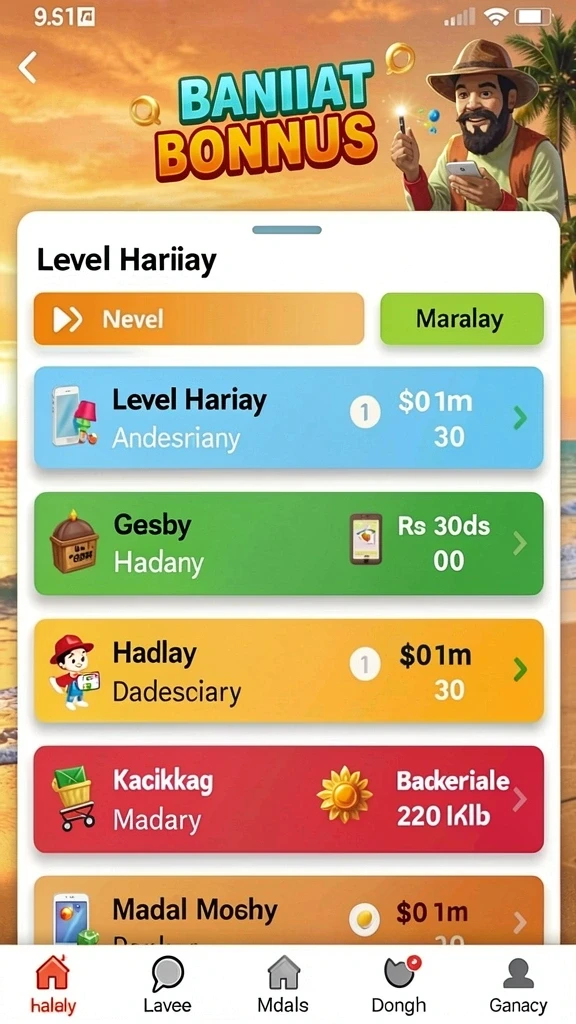Tap the sheet's top drag handle
This screenshot has width=576, height=1024.
click(x=287, y=230)
